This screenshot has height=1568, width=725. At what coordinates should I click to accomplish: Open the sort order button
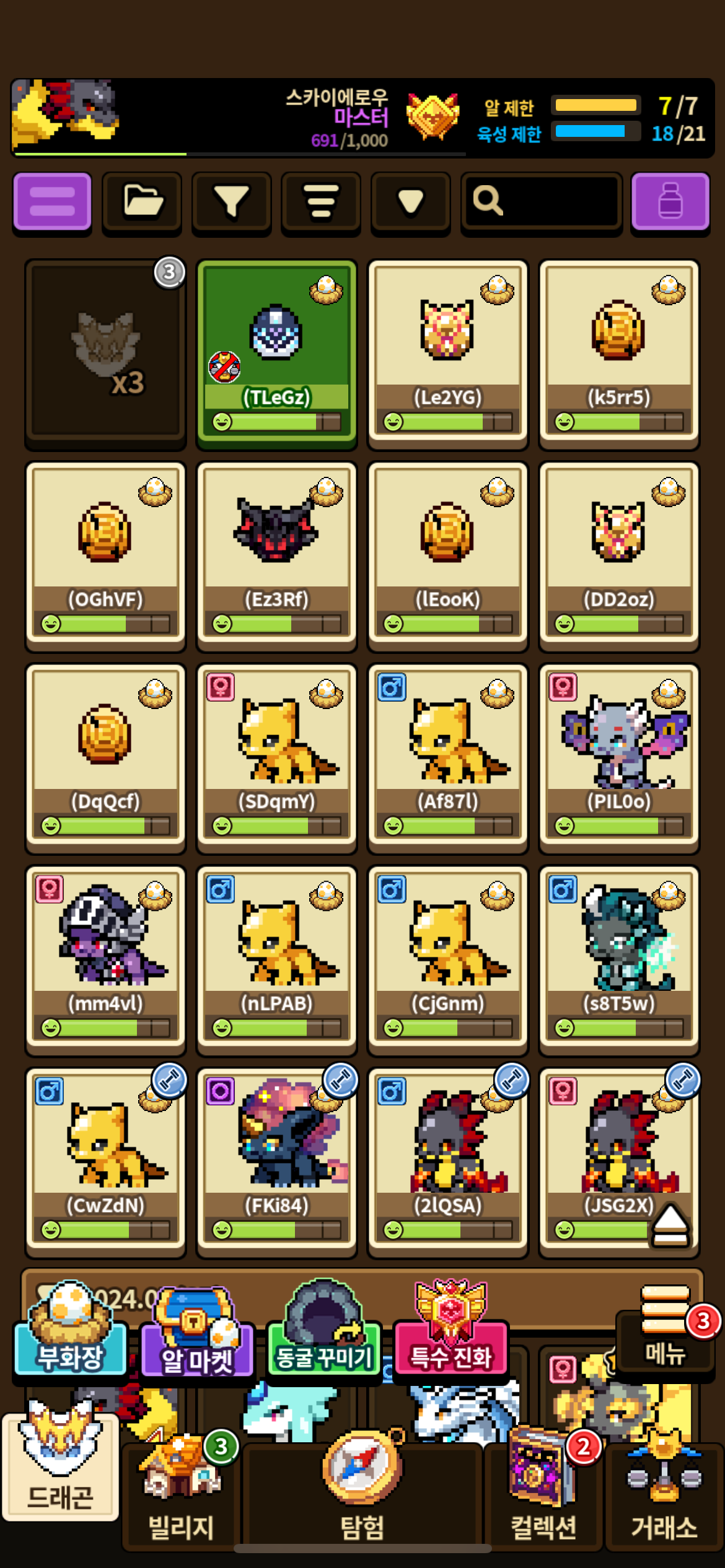[x=320, y=202]
